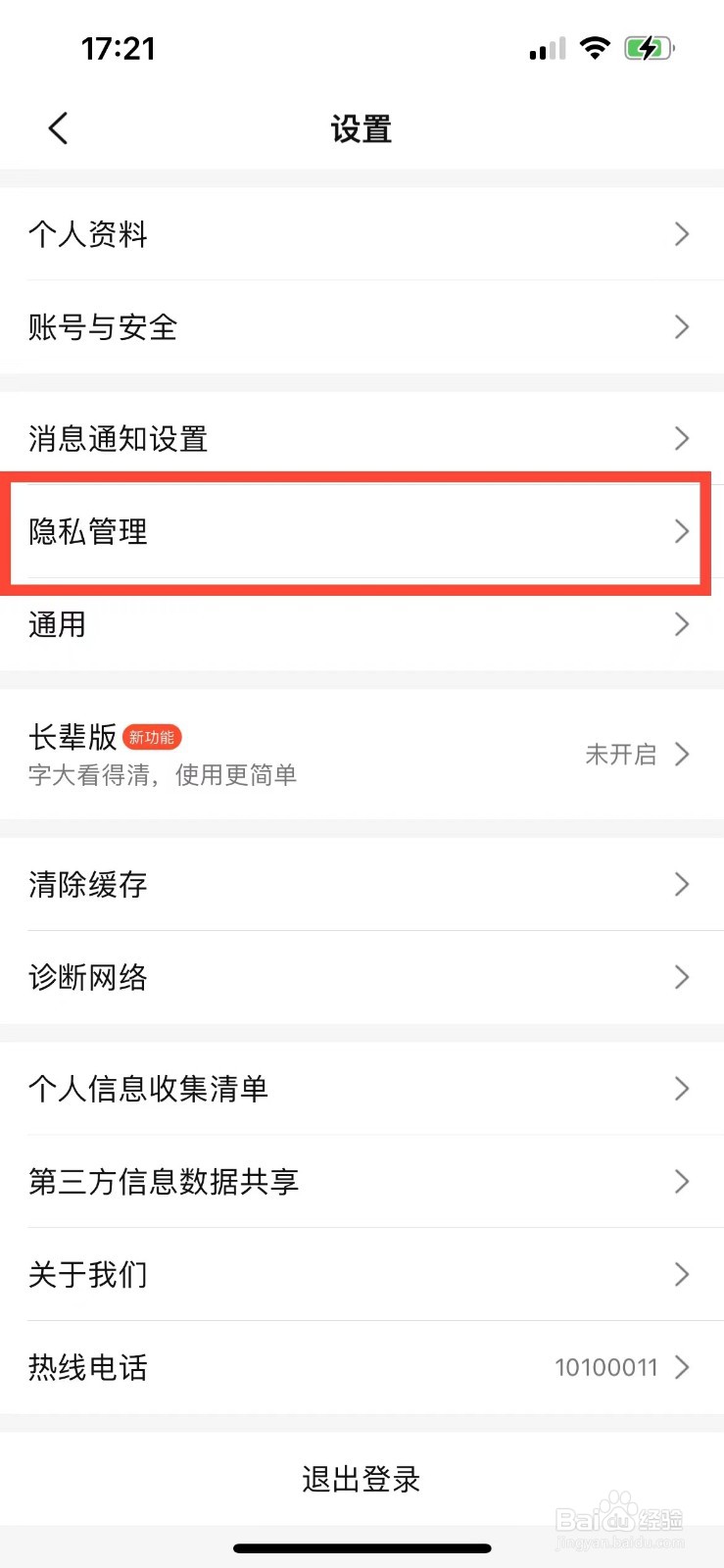Tap hotline number 10100011
Screen dimensions: 724x1568
(x=606, y=1367)
